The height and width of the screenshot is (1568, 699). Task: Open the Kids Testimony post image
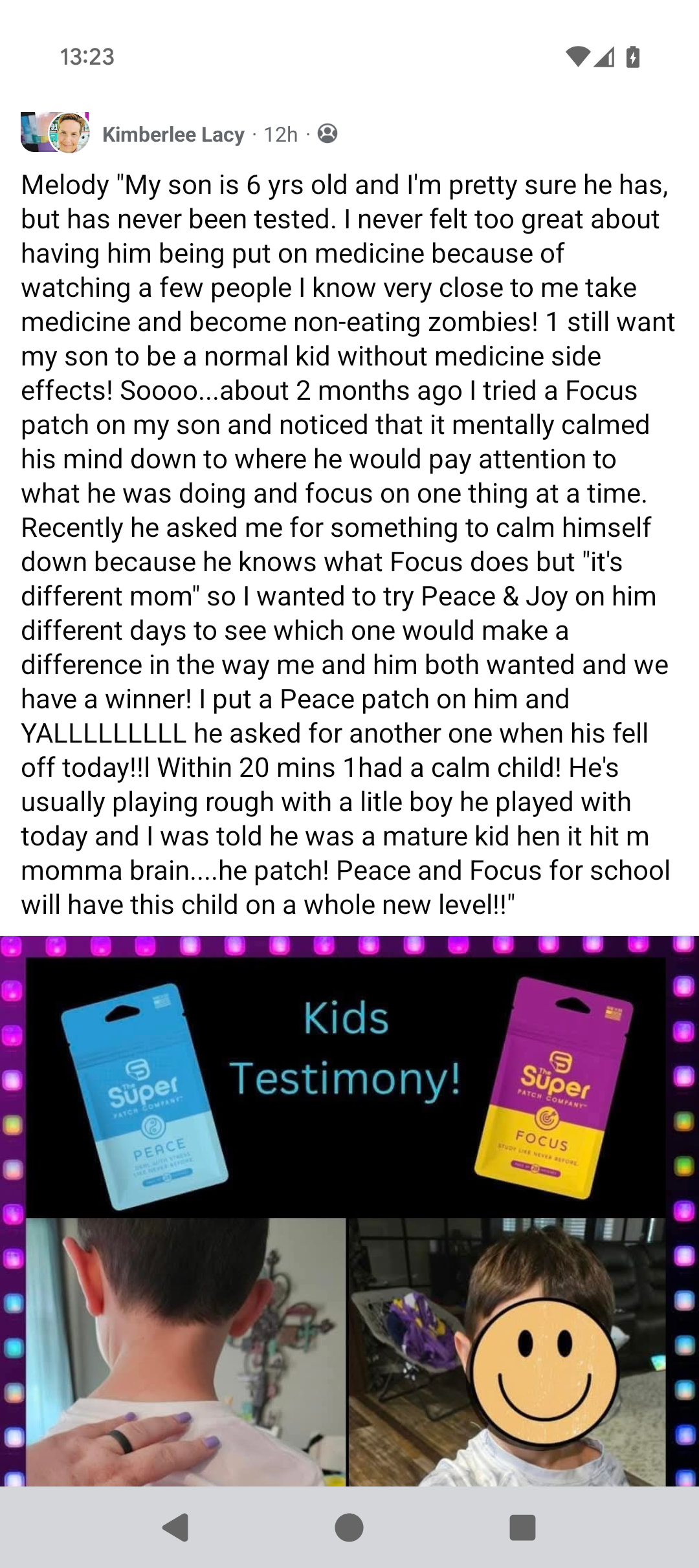349,1210
